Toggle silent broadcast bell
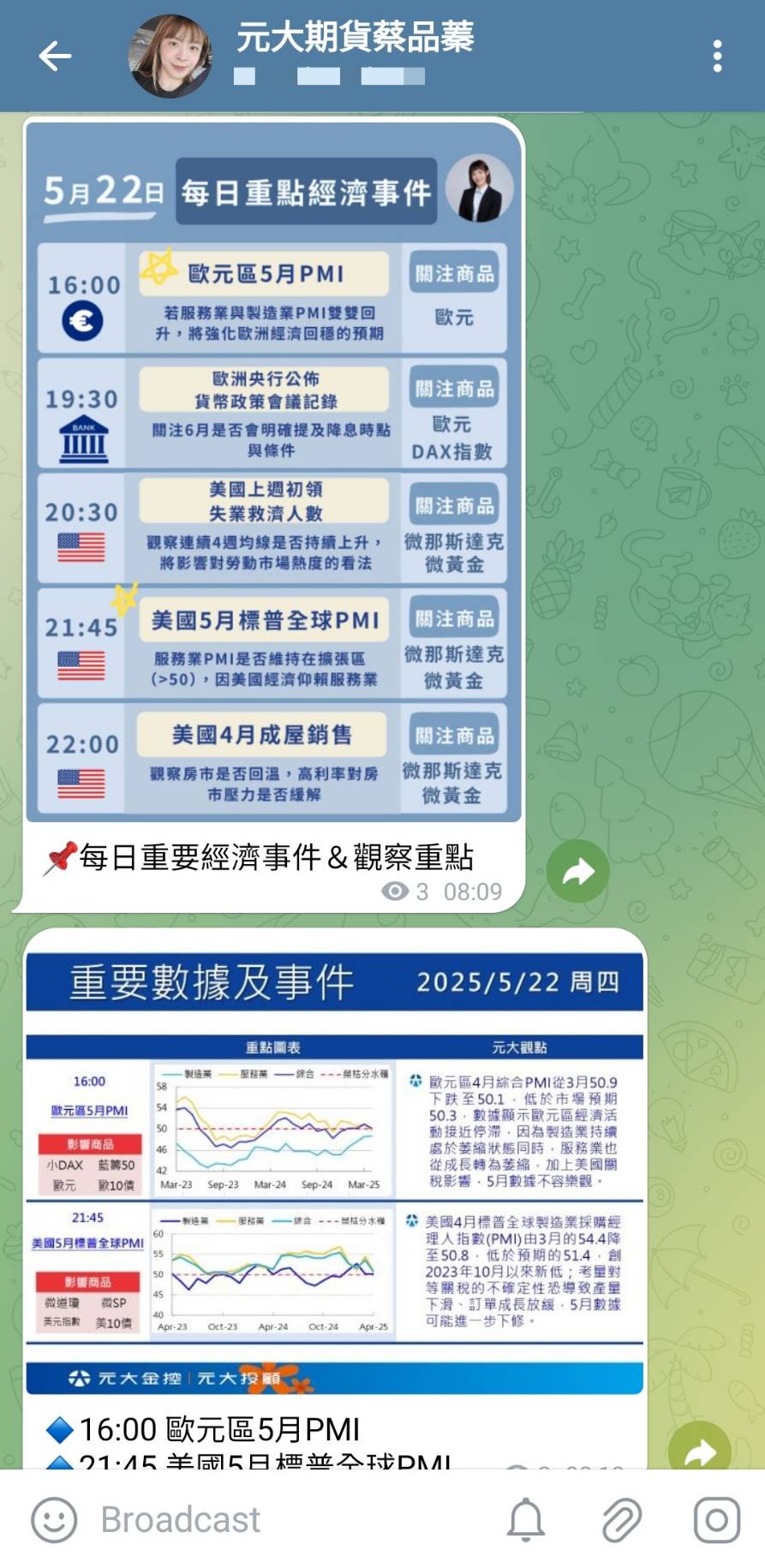 click(x=526, y=1520)
